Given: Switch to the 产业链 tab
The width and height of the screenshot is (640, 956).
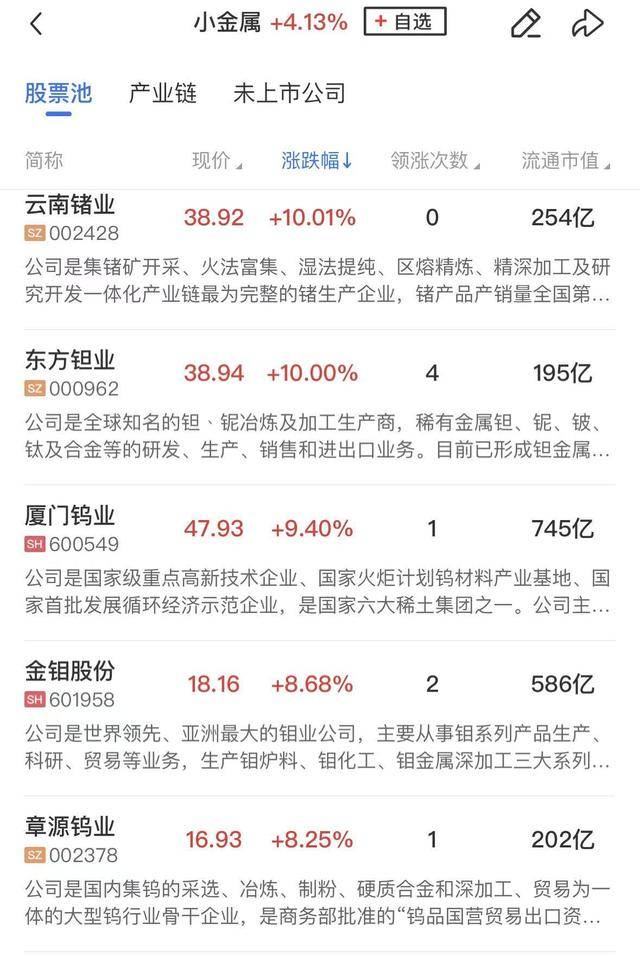Looking at the screenshot, I should coord(162,93).
